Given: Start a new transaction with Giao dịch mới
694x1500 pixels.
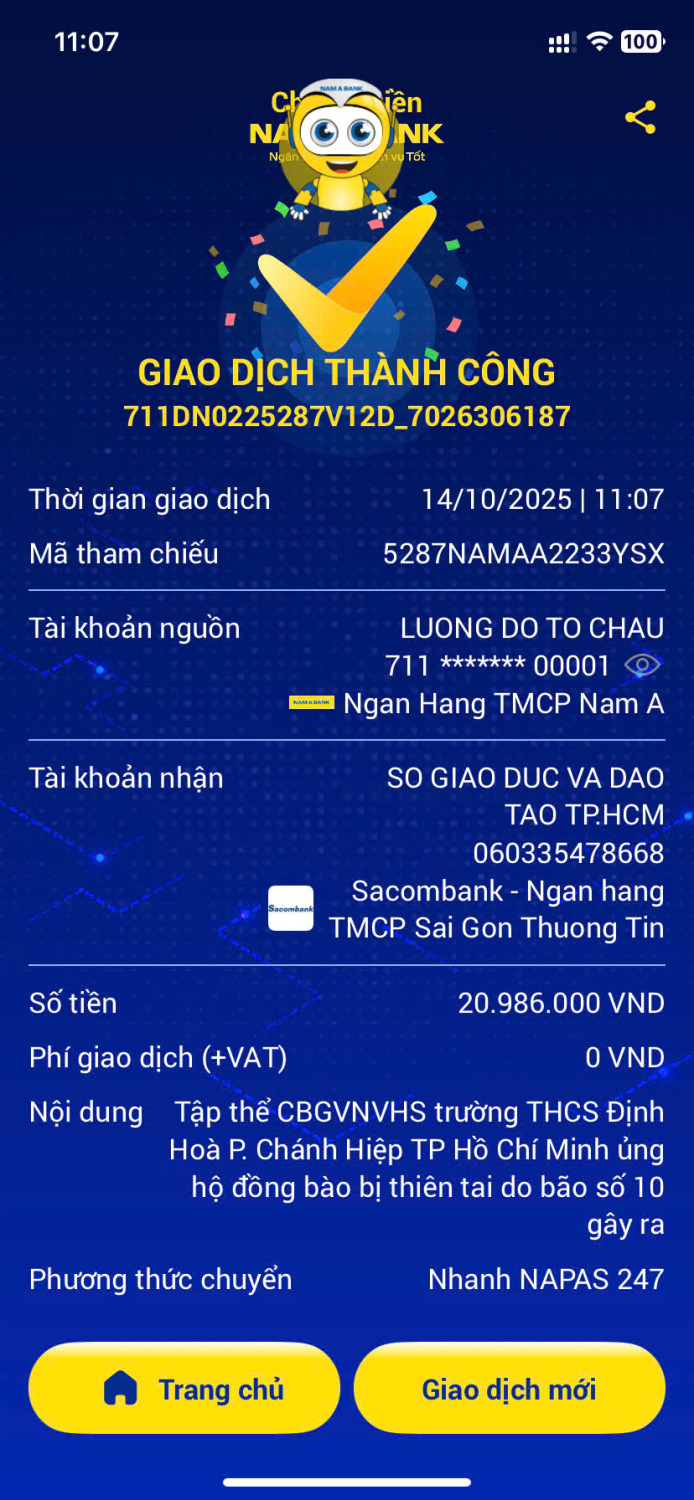Looking at the screenshot, I should coord(509,1388).
